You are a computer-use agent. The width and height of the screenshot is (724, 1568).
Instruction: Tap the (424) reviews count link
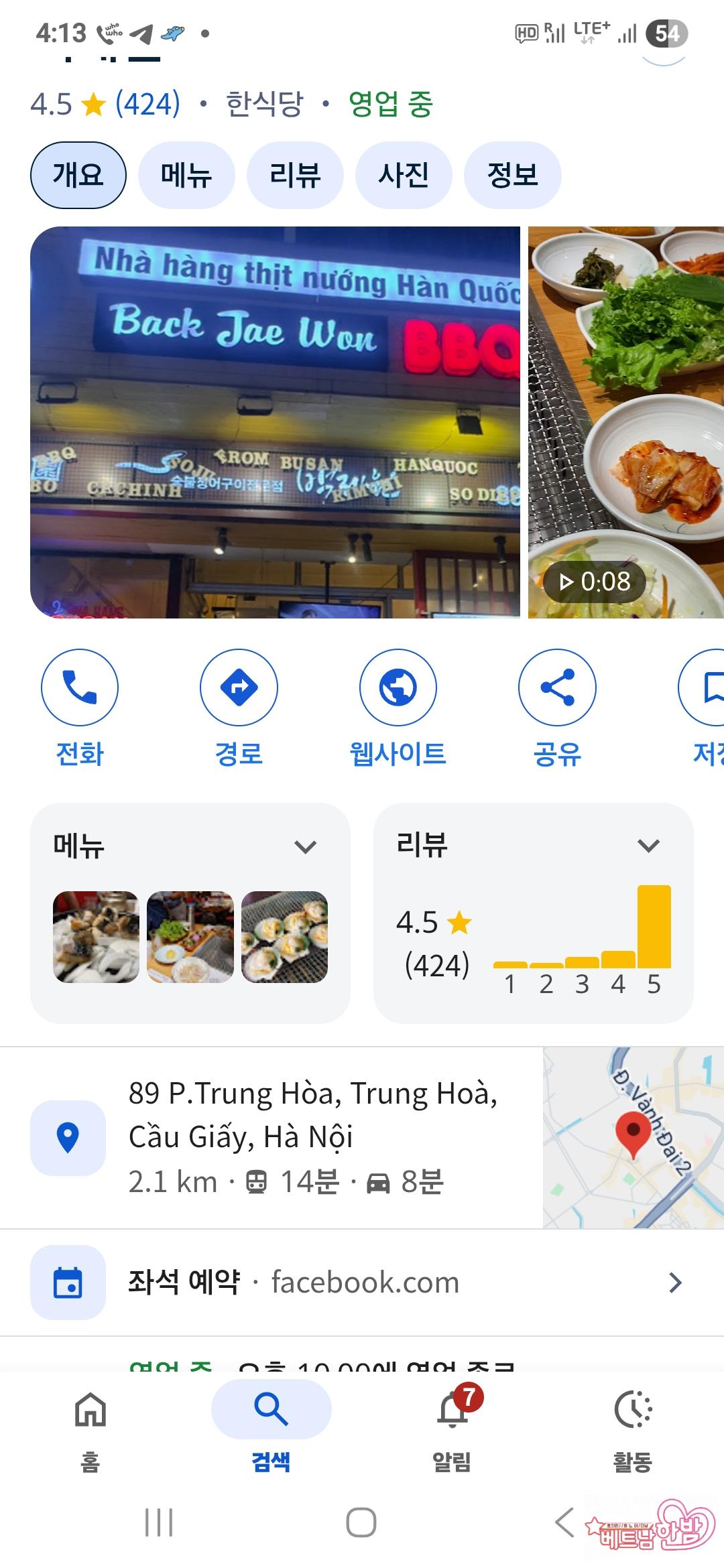click(147, 104)
